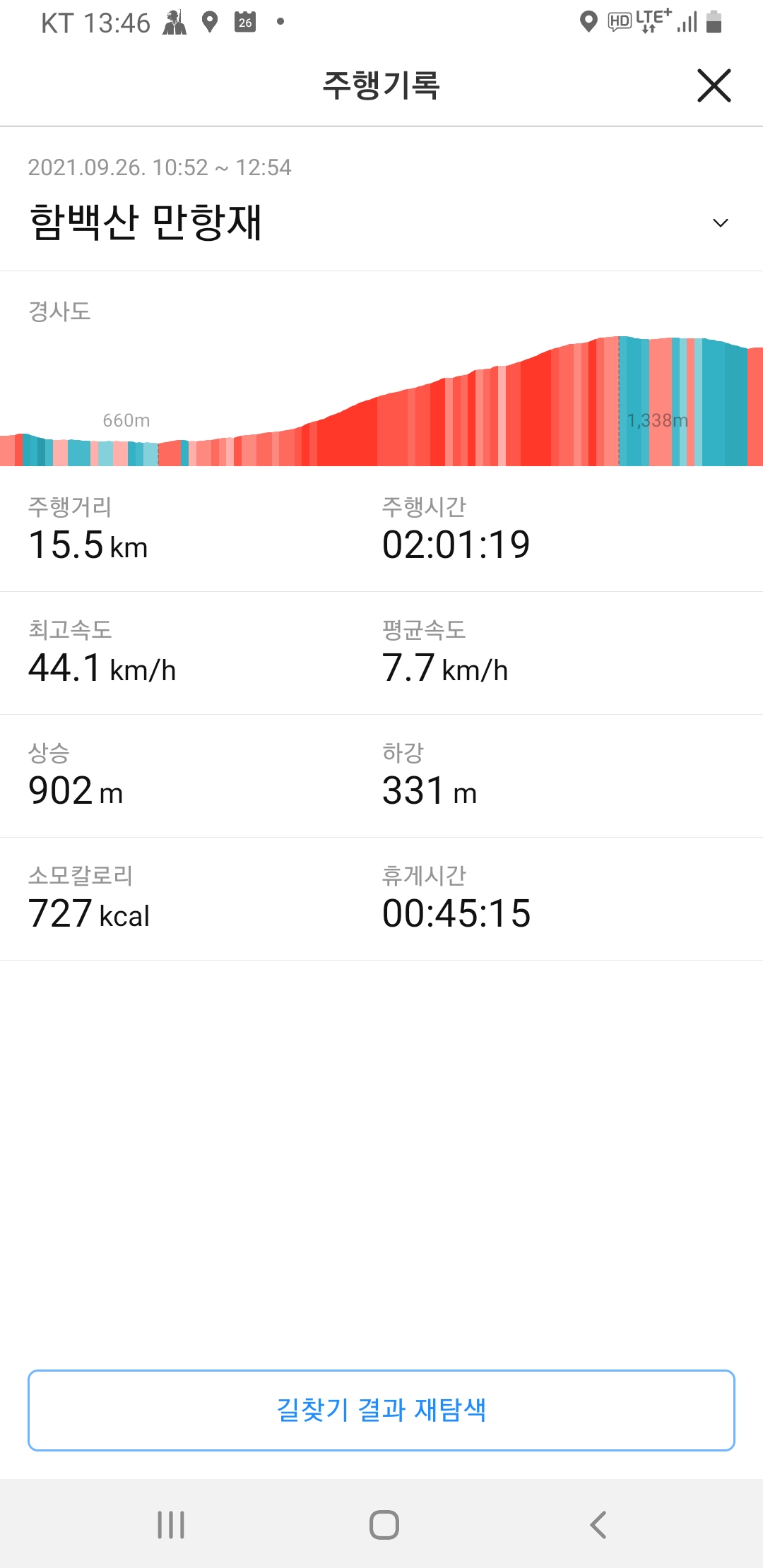The width and height of the screenshot is (763, 1568).
Task: Close the 주행기록 screen
Action: 714,85
